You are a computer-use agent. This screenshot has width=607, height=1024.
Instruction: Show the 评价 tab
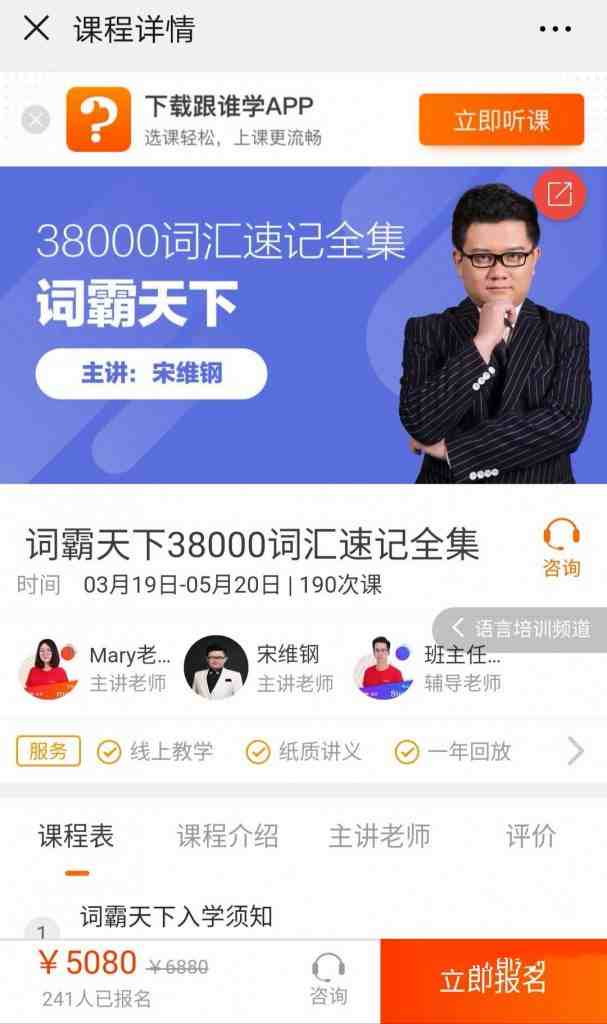pyautogui.click(x=531, y=836)
